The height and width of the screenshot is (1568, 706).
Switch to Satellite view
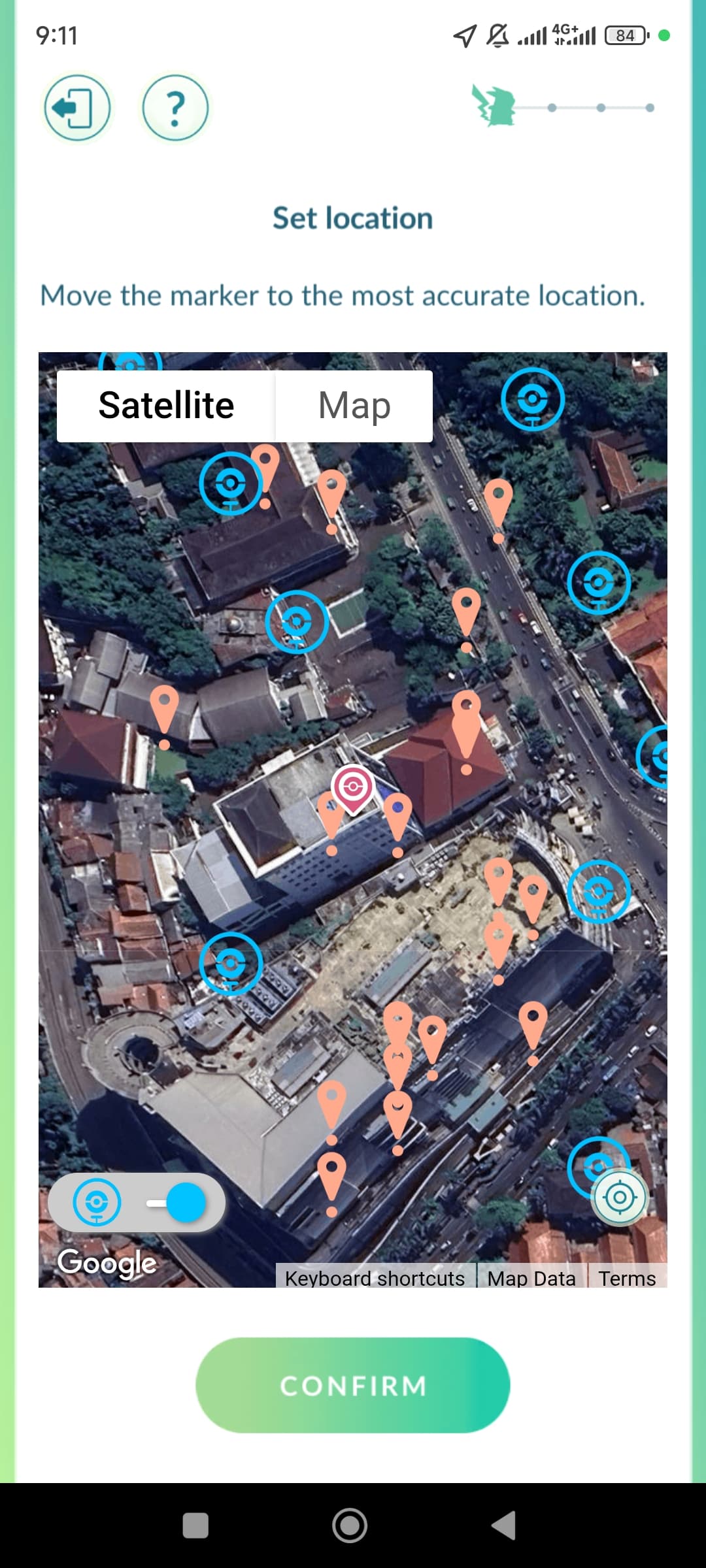click(x=166, y=406)
